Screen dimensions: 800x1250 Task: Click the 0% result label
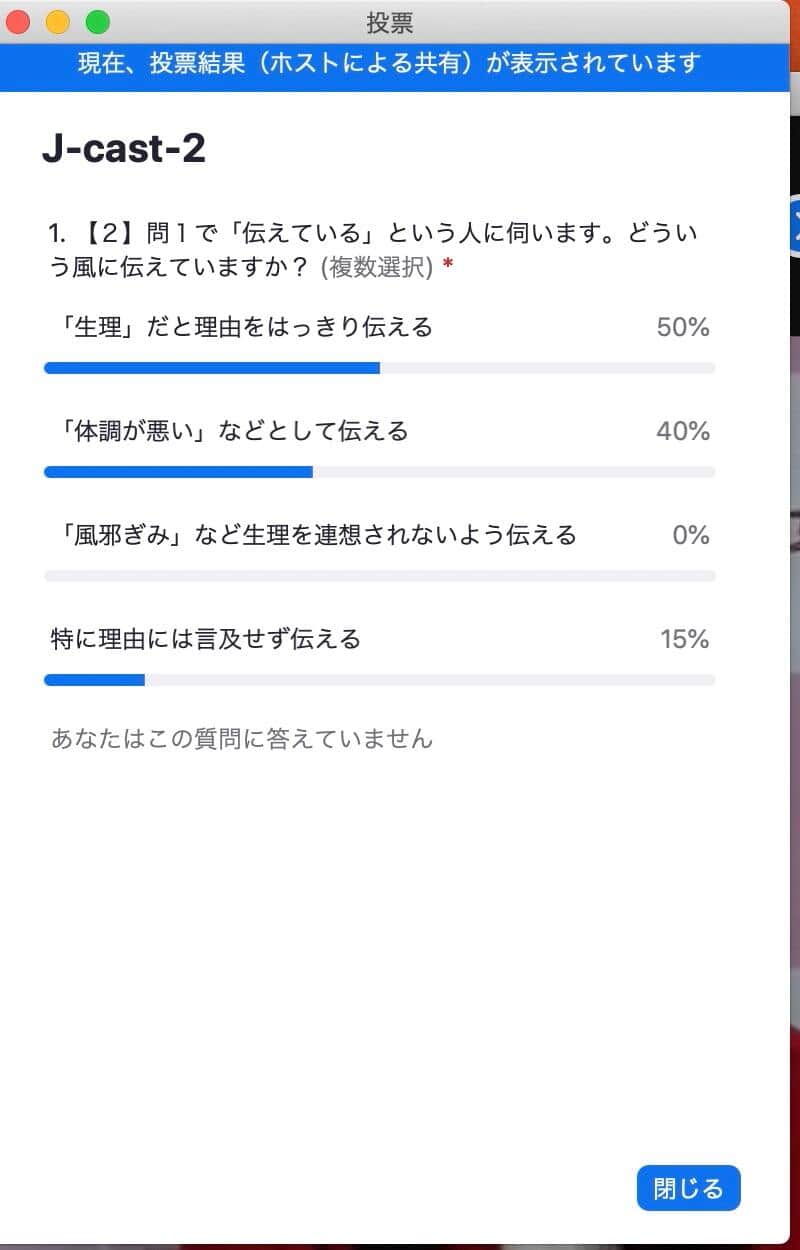click(x=689, y=536)
